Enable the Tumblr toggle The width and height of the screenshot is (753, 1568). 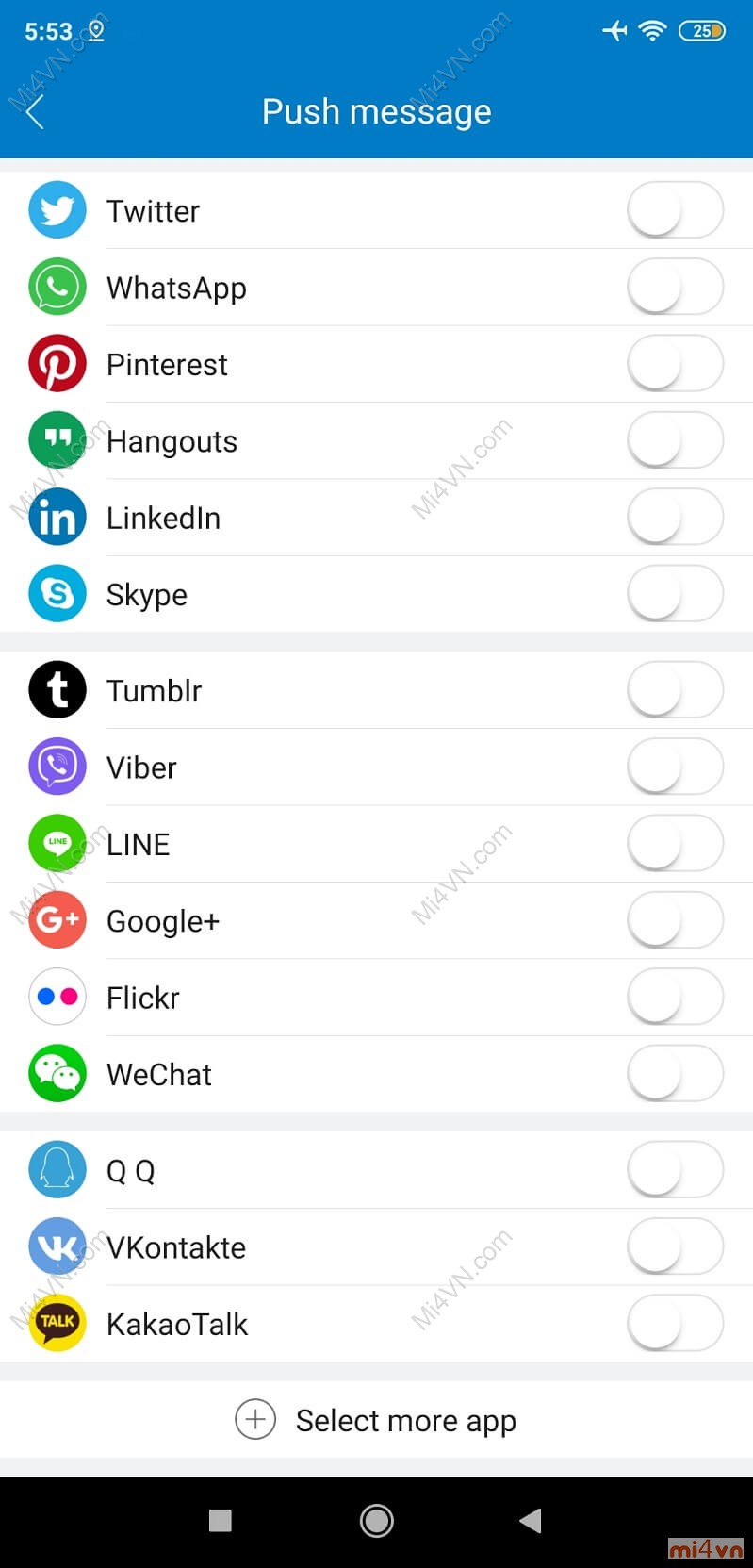675,690
